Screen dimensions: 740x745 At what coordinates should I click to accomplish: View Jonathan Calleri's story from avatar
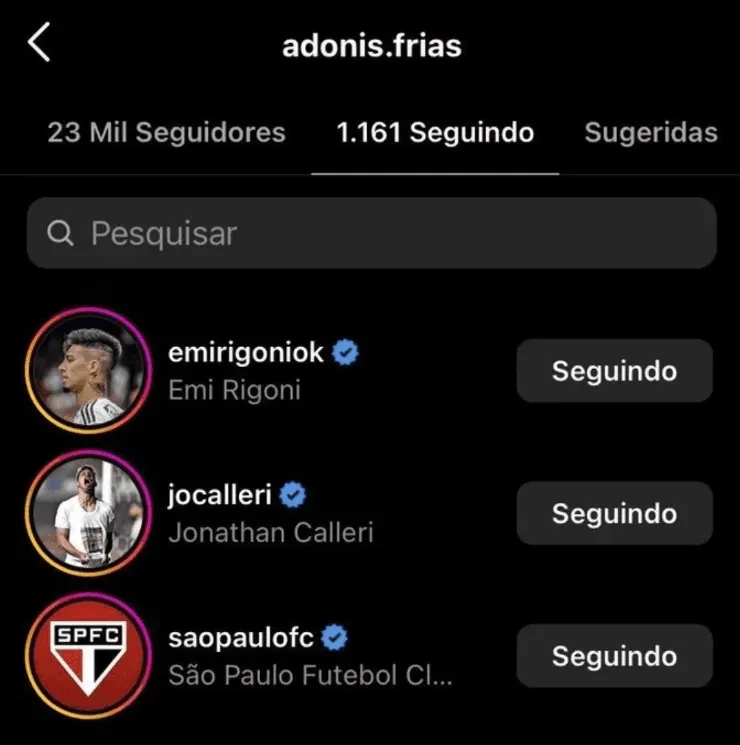click(86, 513)
